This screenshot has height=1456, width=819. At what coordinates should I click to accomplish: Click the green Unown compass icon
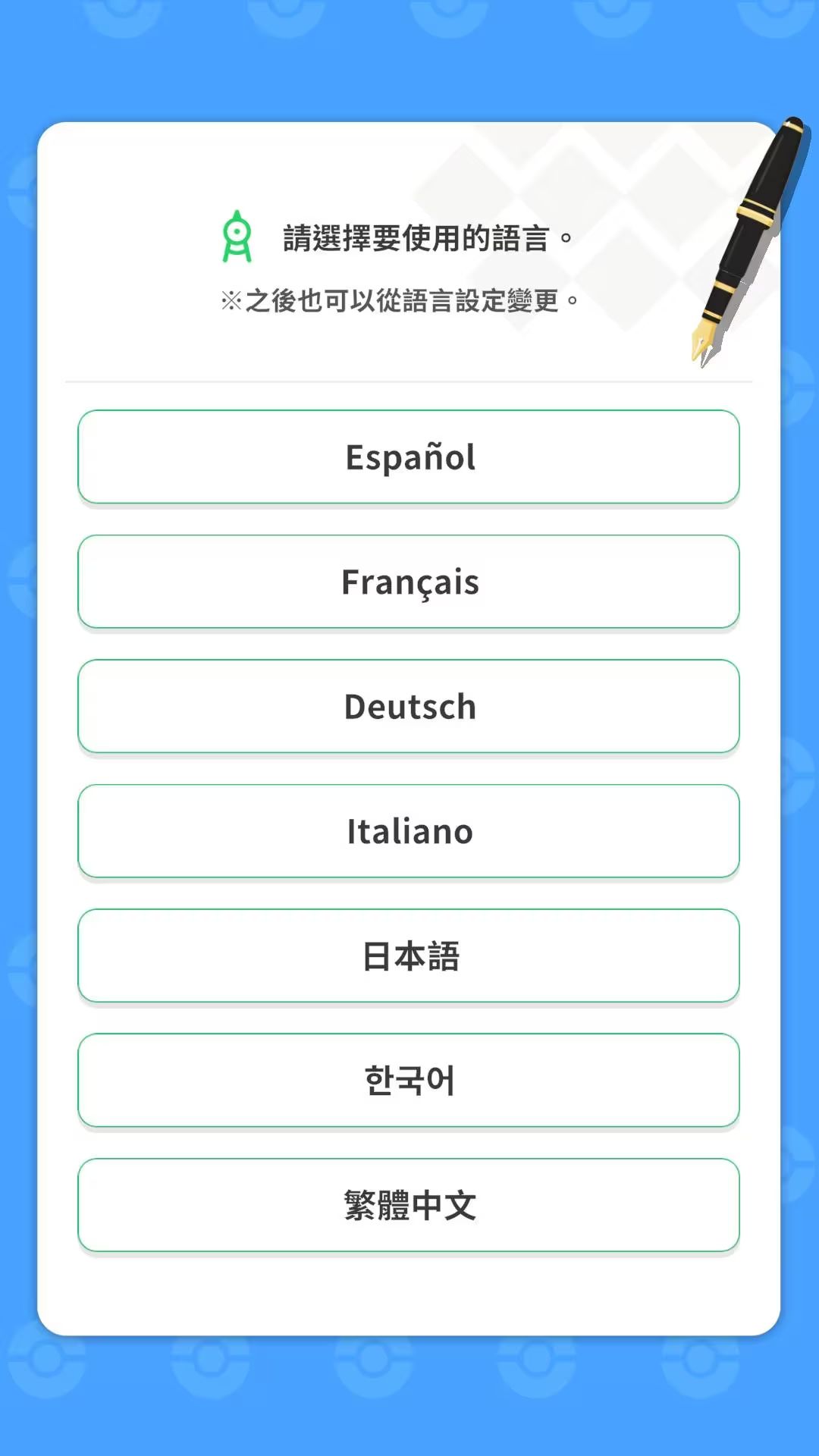coord(237,235)
